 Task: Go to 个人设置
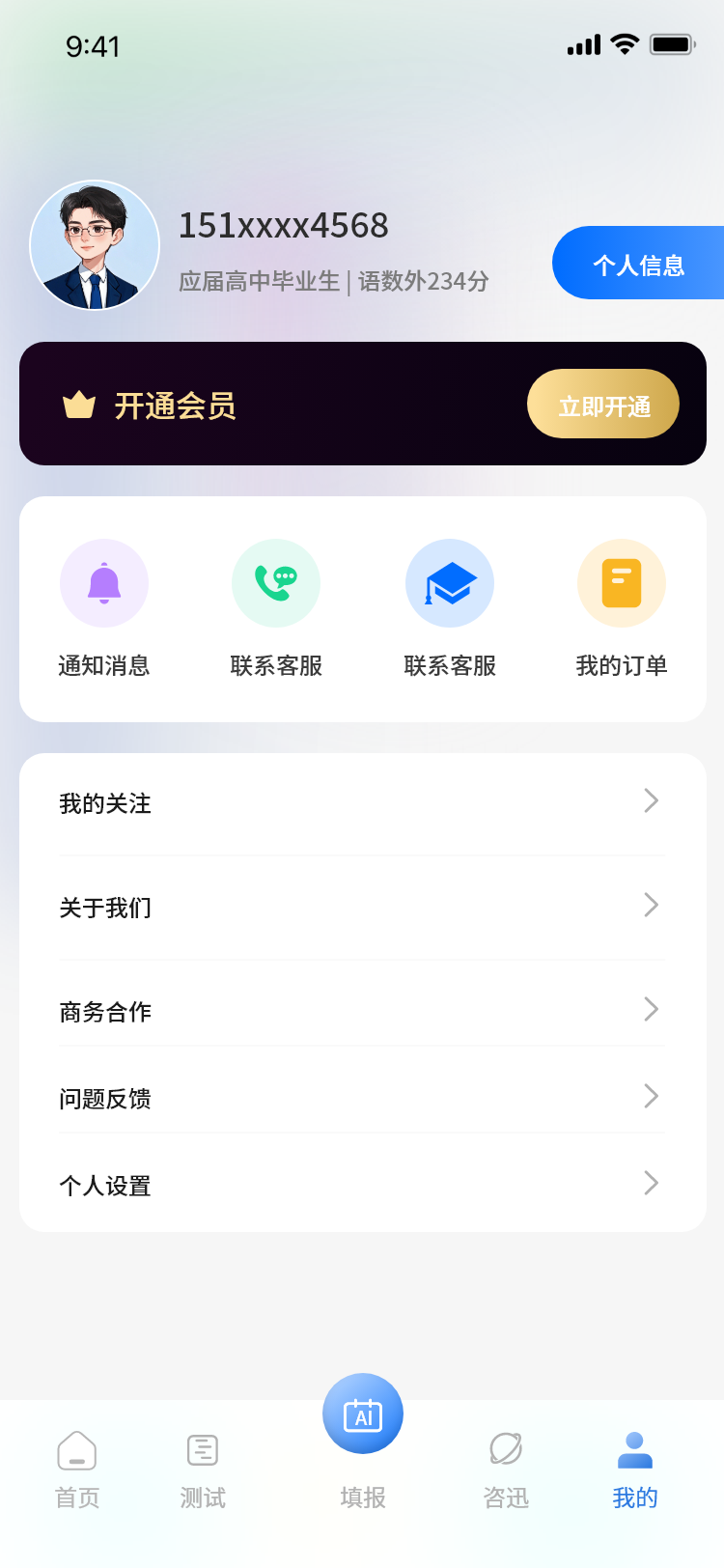[362, 1185]
